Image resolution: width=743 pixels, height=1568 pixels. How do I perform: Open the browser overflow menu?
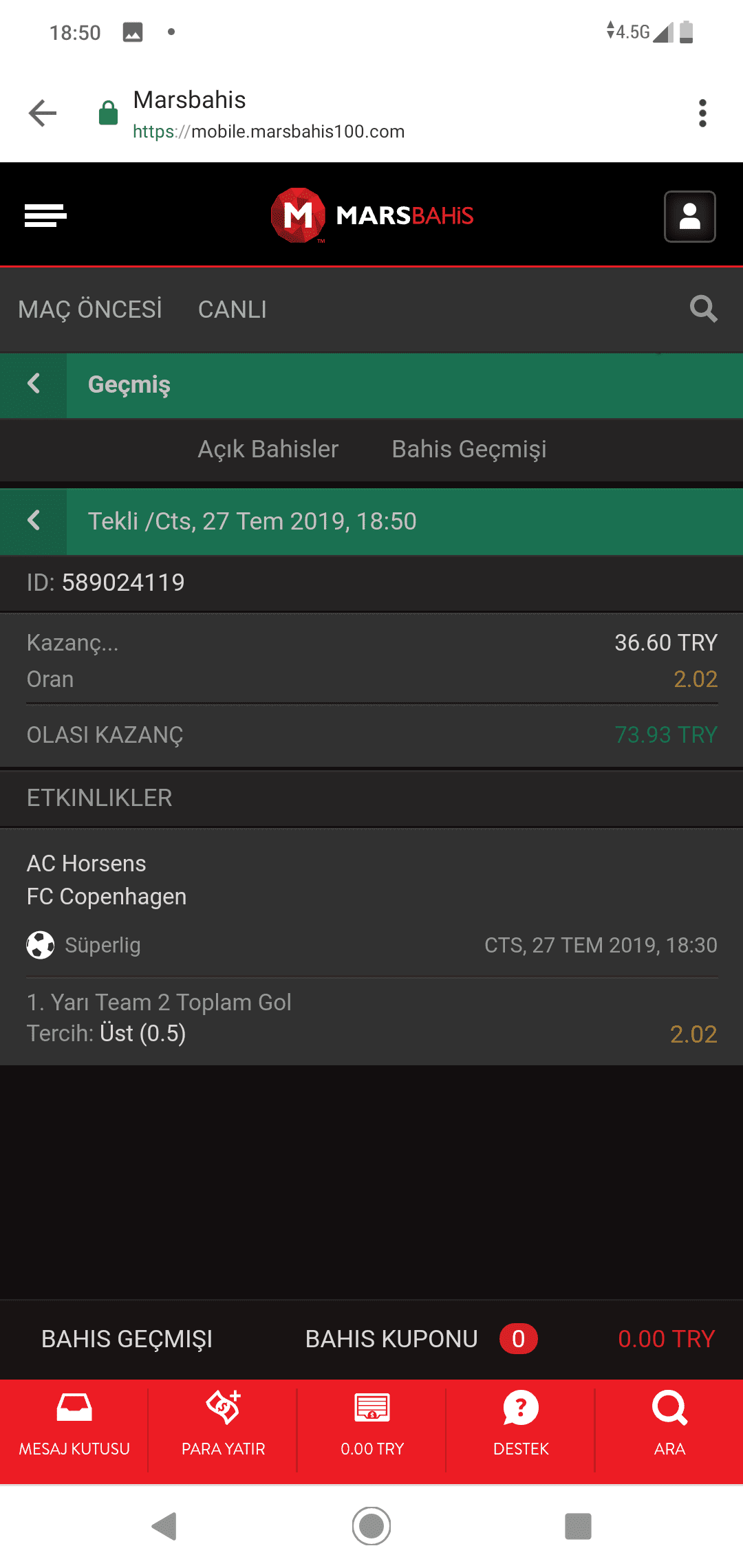702,113
